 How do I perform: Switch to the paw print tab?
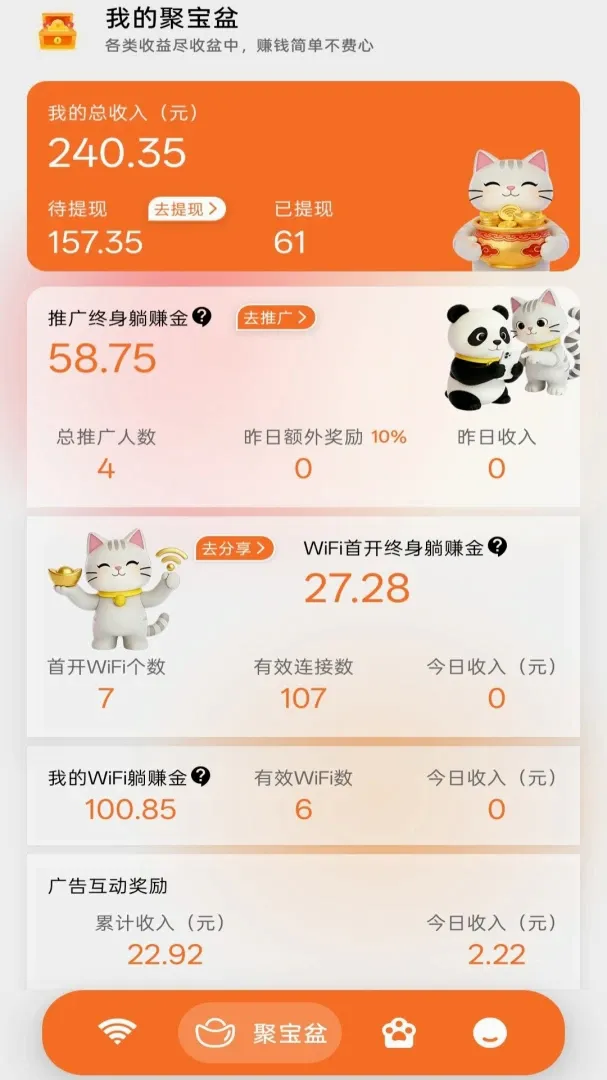pyautogui.click(x=399, y=1033)
